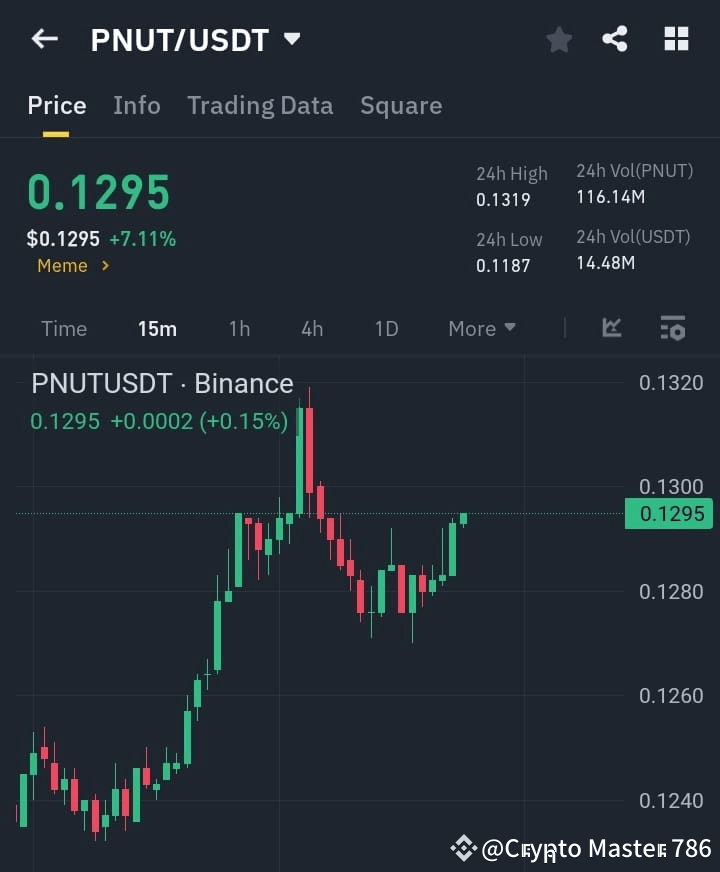The image size is (720, 872).
Task: Toggle the 15m timeframe selection
Action: tap(157, 328)
